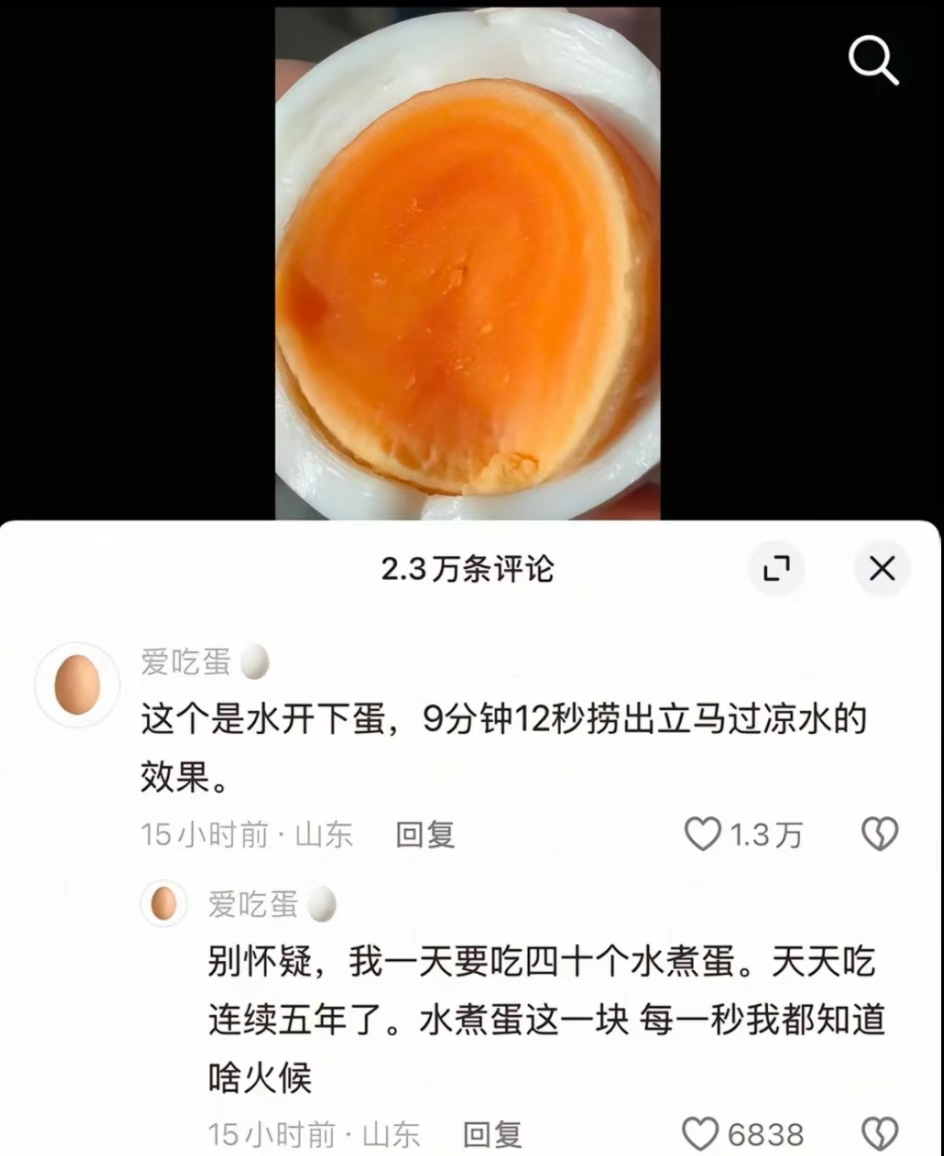Like the comment with 1.3万 likes
This screenshot has height=1156, width=944.
(x=703, y=834)
